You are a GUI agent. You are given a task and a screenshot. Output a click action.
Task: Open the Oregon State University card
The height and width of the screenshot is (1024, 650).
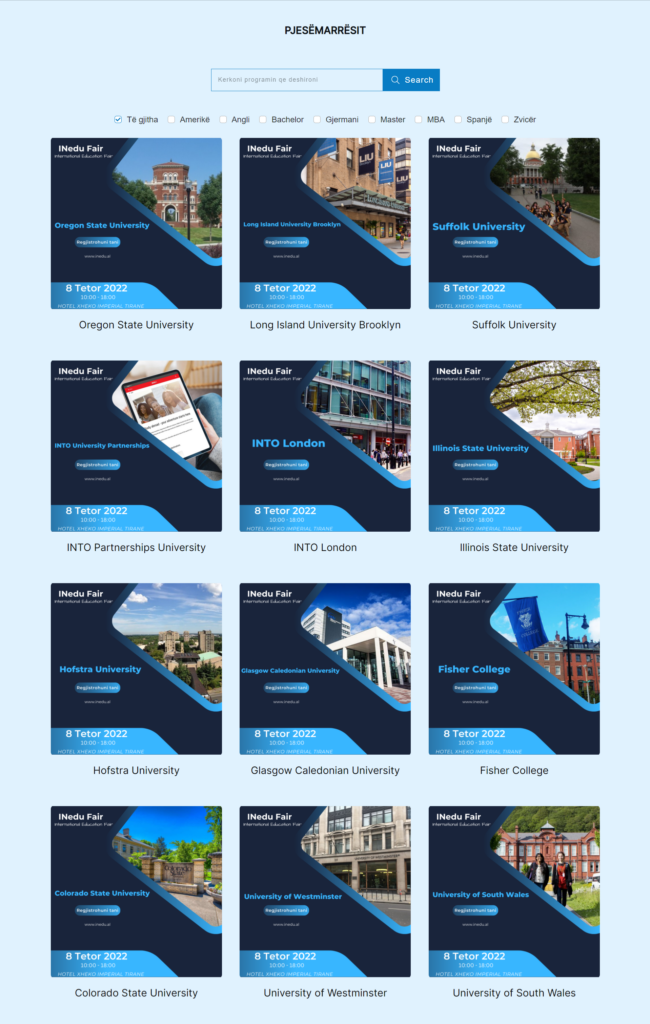click(136, 224)
